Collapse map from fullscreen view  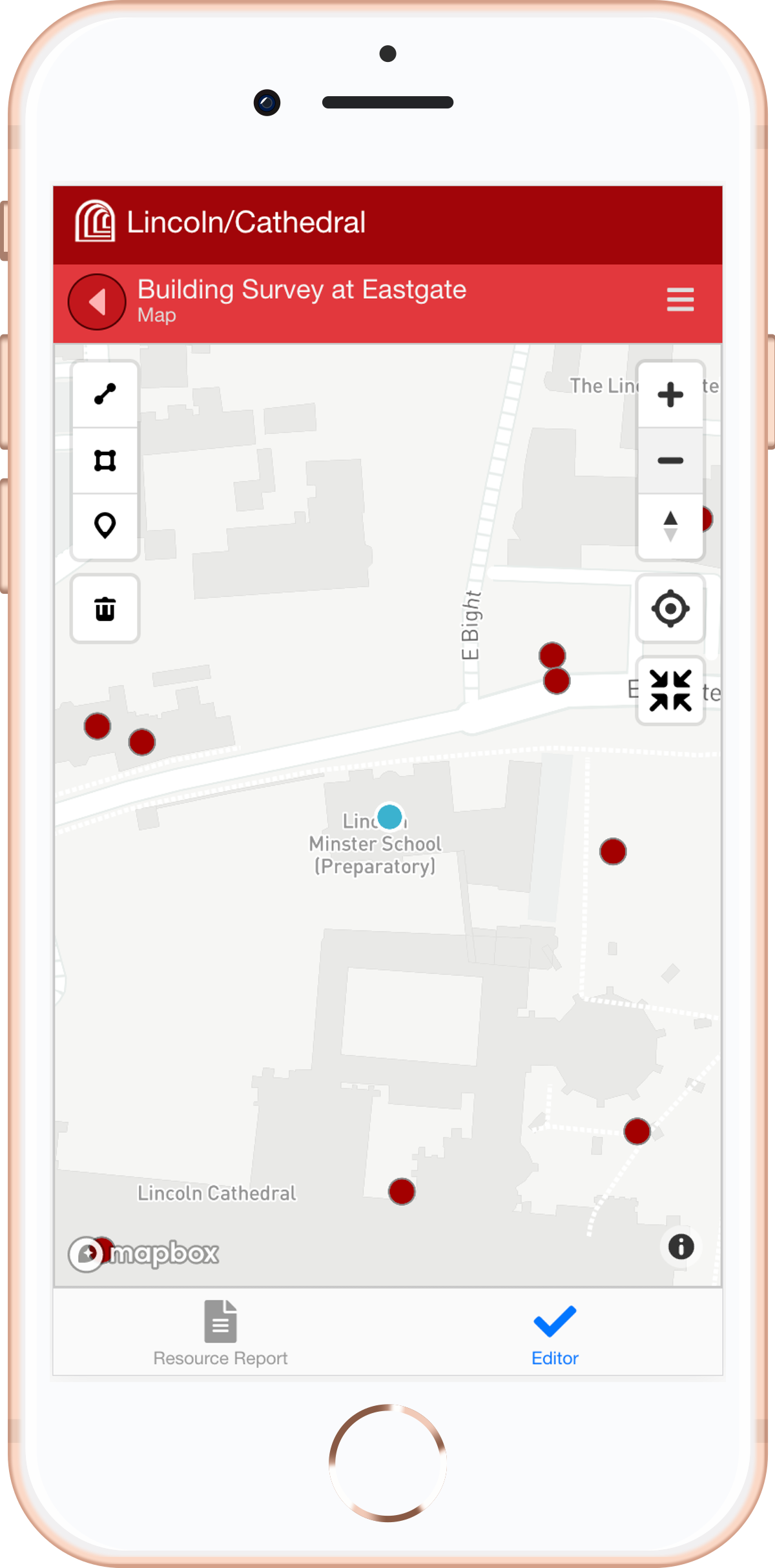coord(670,691)
